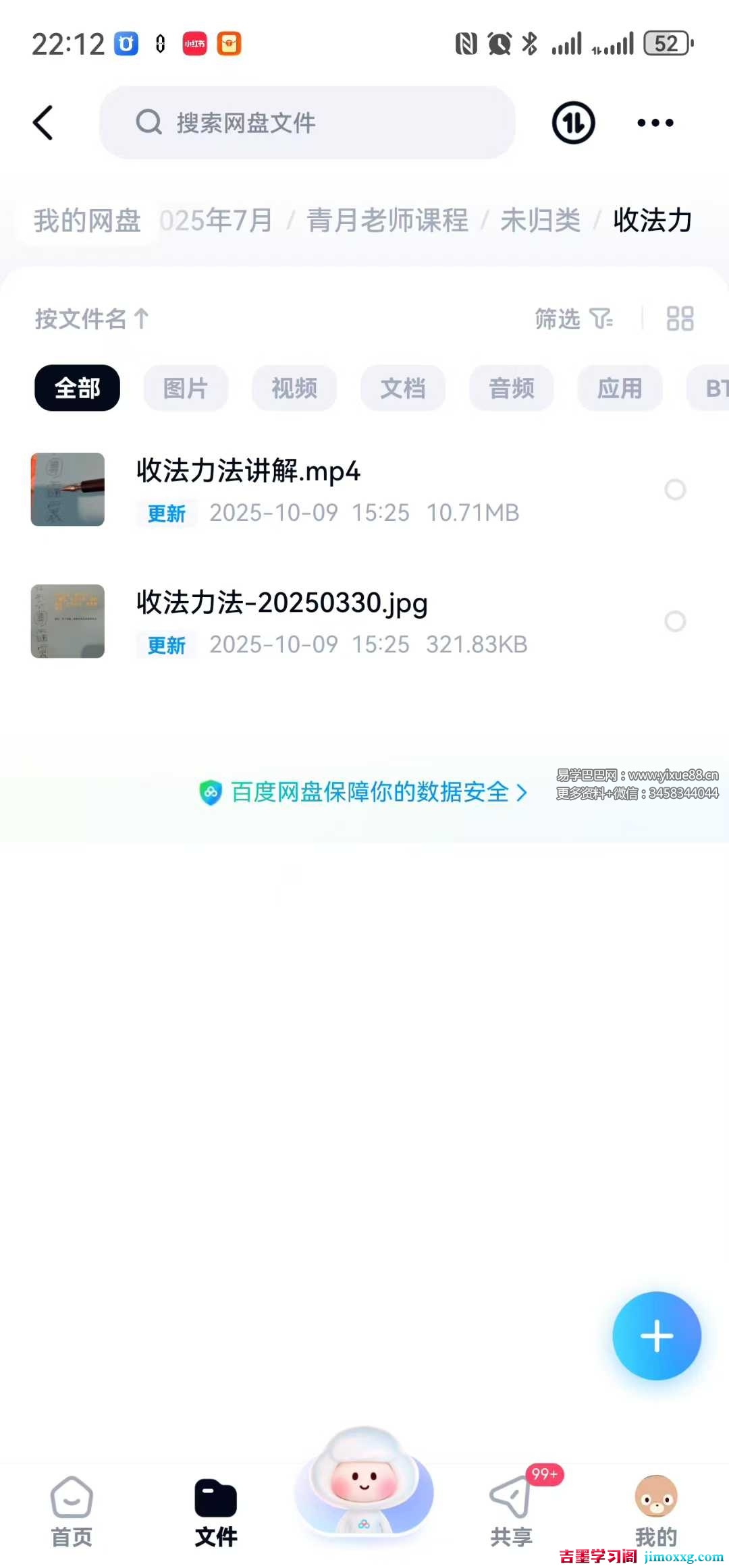
Task: Open the transfer list icon
Action: 573,123
